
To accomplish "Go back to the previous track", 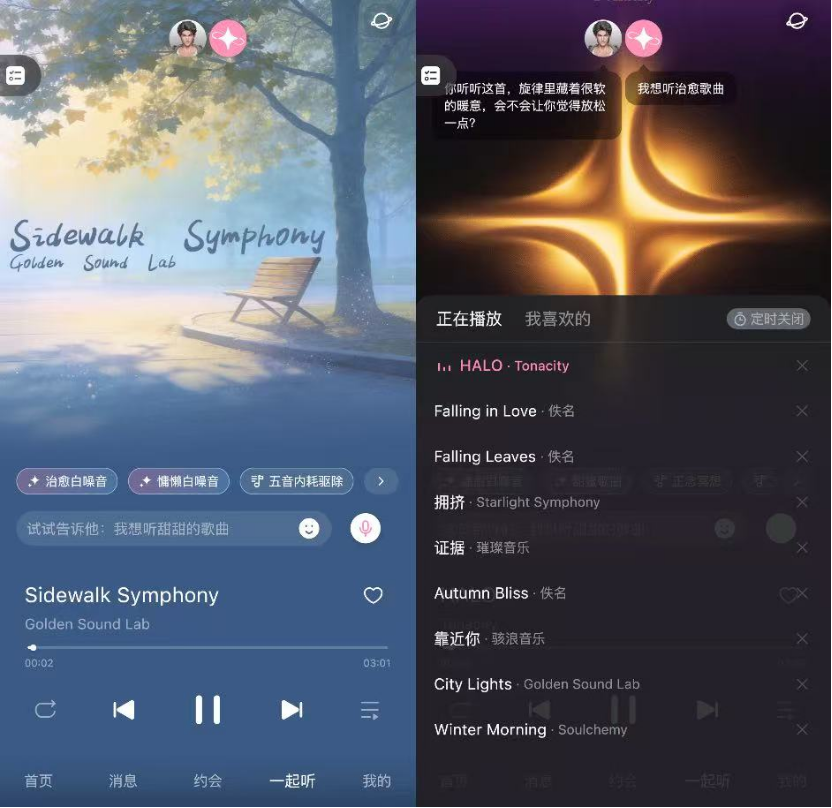I will 124,710.
